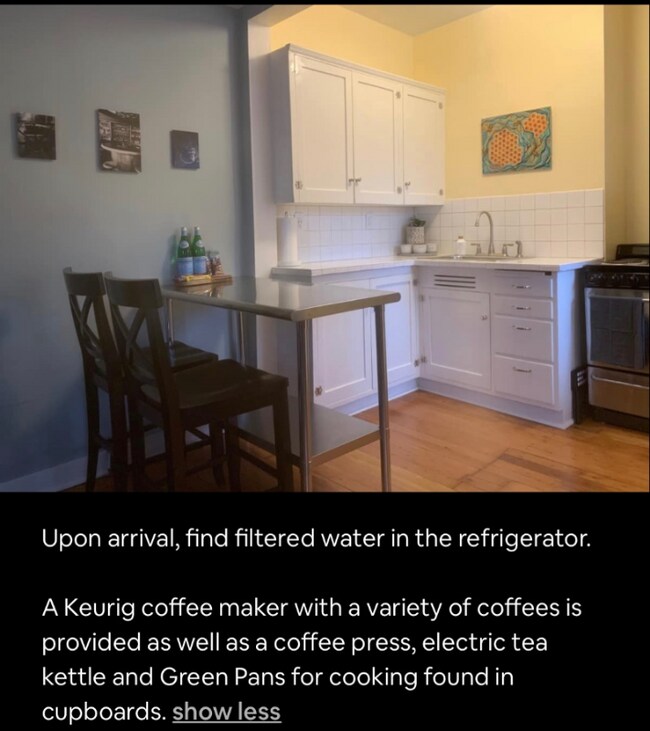The image size is (650, 731).
Task: Open the kitchen listing photo
Action: [325, 248]
